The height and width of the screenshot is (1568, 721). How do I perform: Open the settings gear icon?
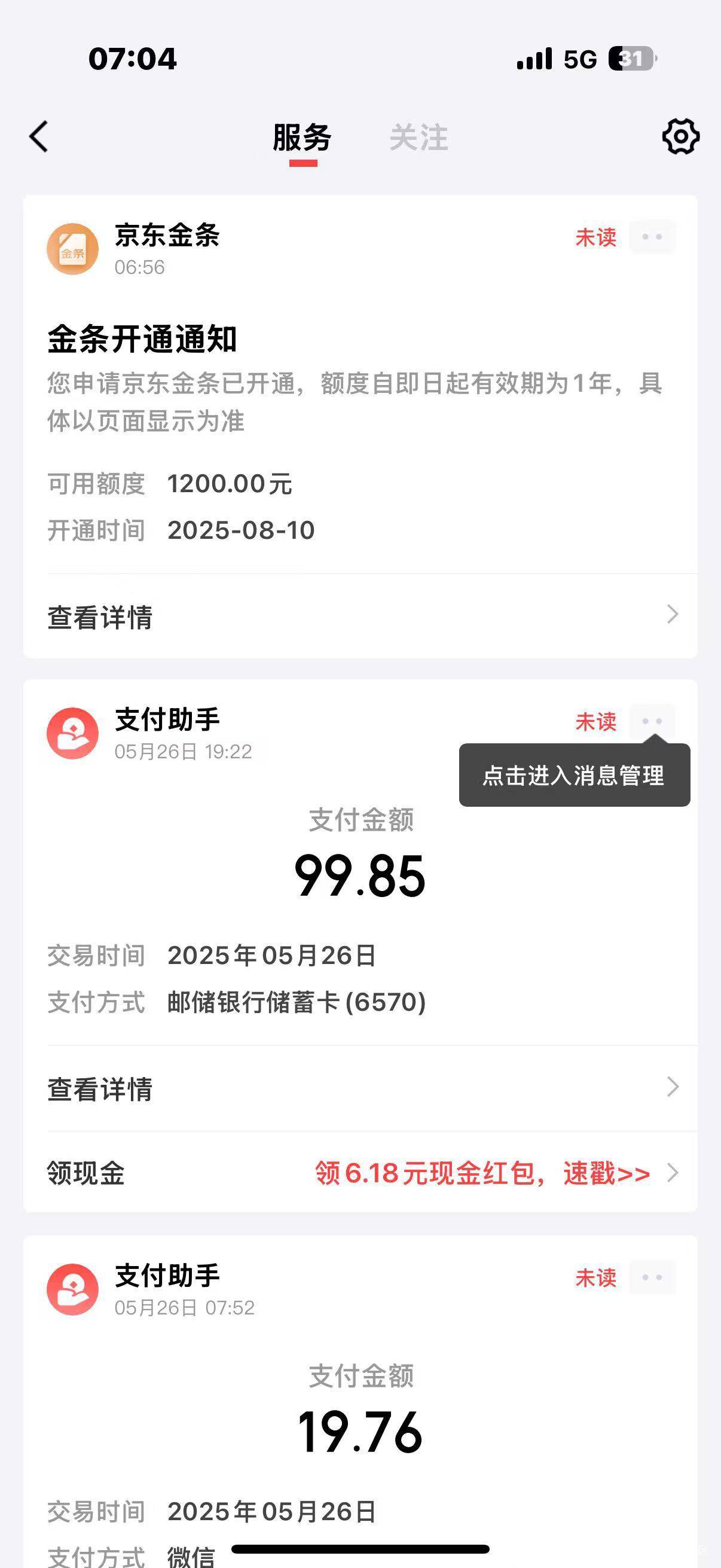pyautogui.click(x=680, y=136)
